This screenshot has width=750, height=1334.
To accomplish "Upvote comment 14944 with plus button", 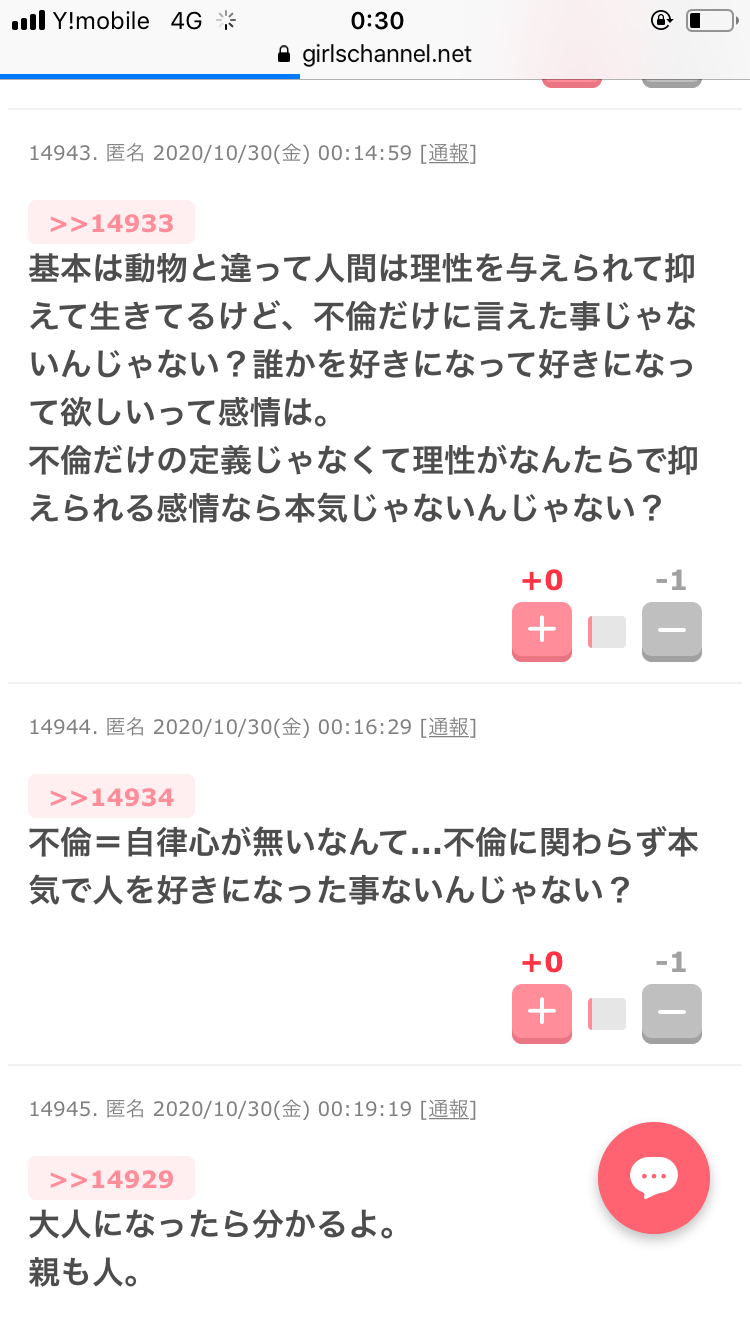I will click(542, 1013).
